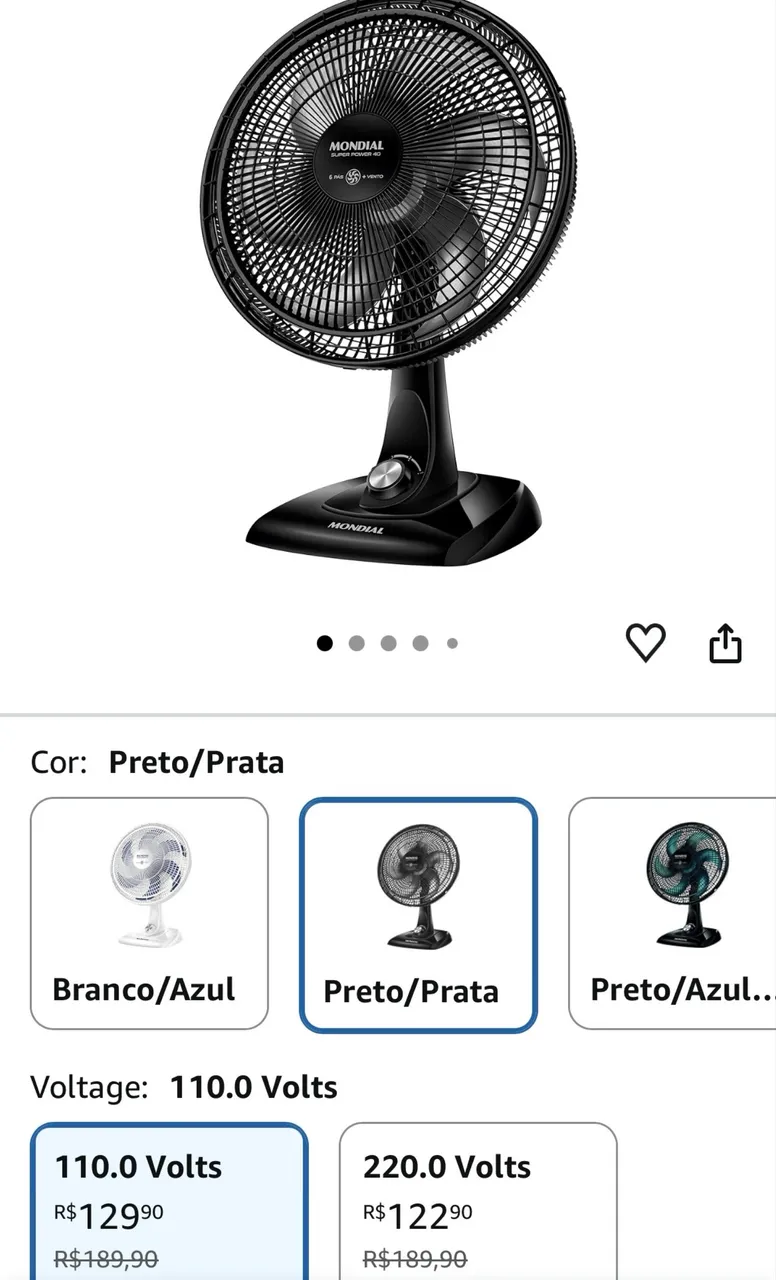Screen dimensions: 776x1280
Task: Add the fan to the wish list
Action: (x=645, y=642)
